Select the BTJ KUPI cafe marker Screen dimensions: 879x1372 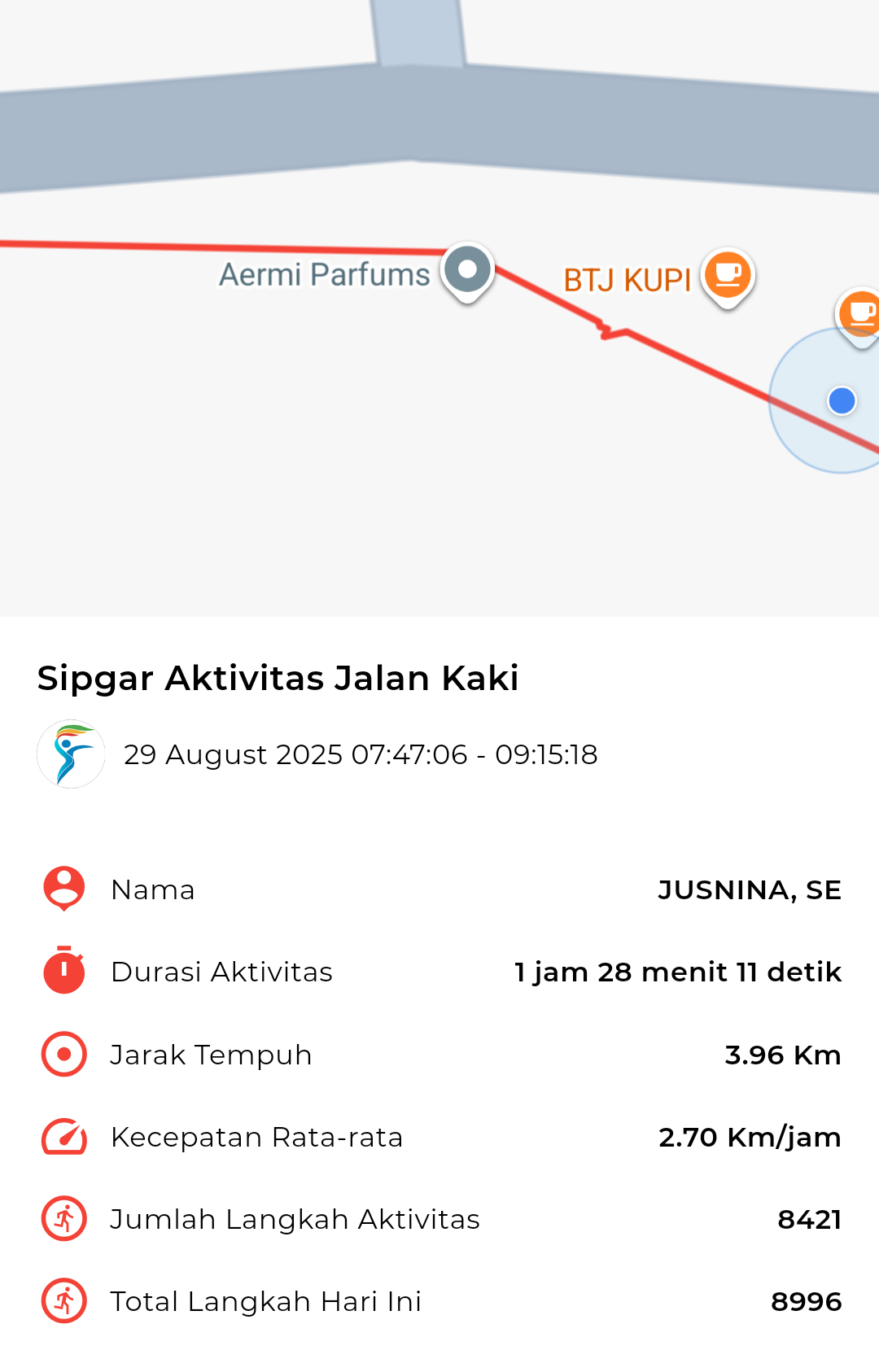click(727, 275)
